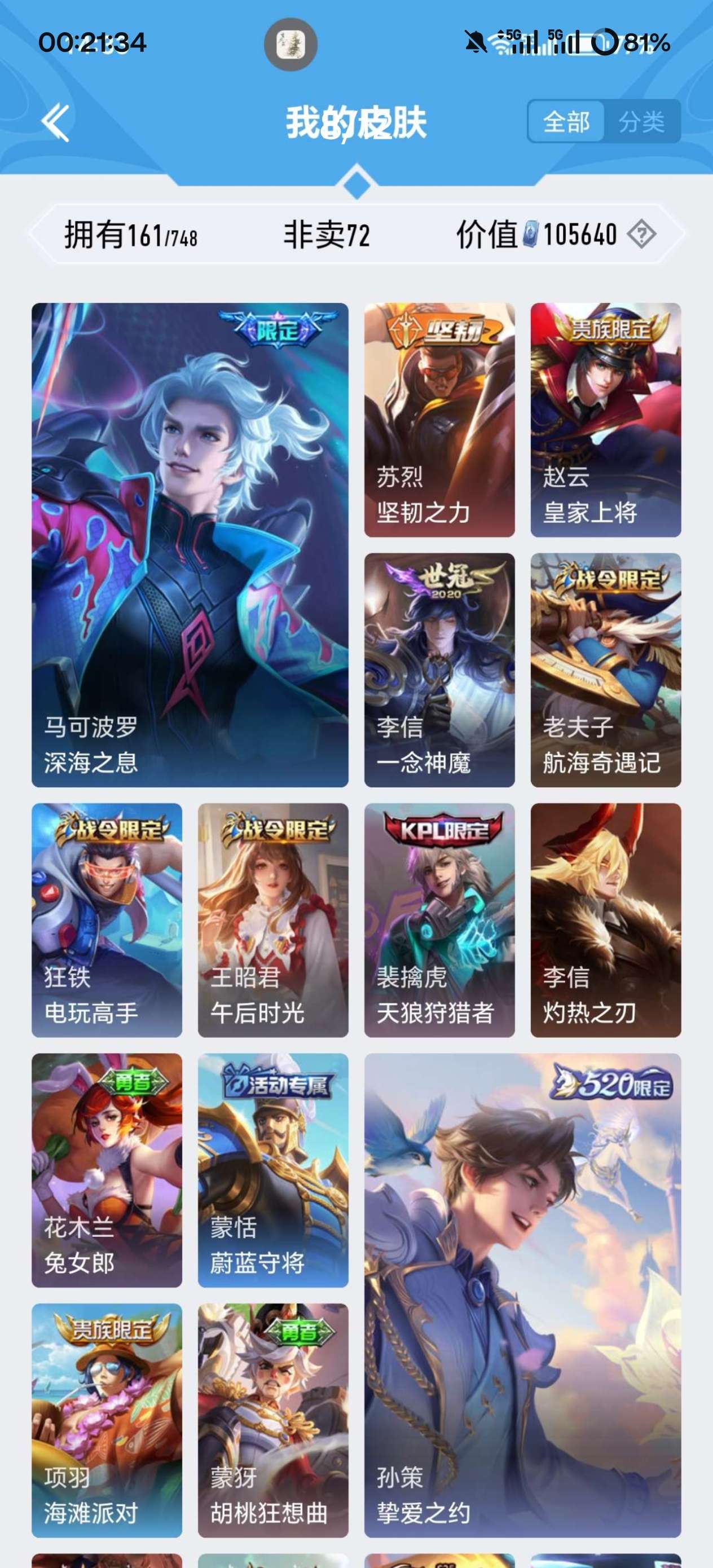
Task: View 老夫子 航海奇遇记 skin
Action: pos(605,670)
